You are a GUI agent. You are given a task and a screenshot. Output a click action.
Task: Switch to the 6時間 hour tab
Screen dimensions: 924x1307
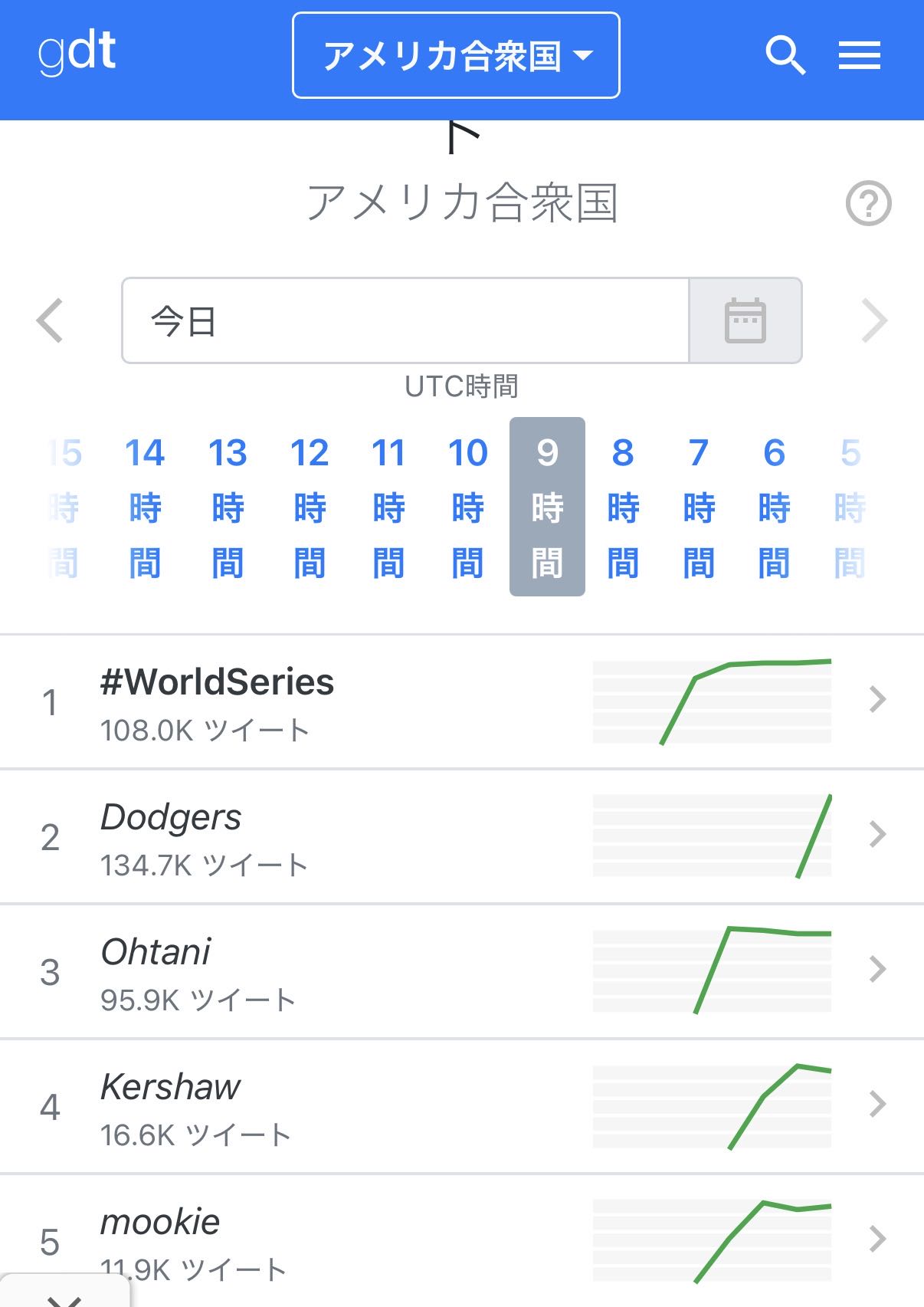click(x=774, y=506)
